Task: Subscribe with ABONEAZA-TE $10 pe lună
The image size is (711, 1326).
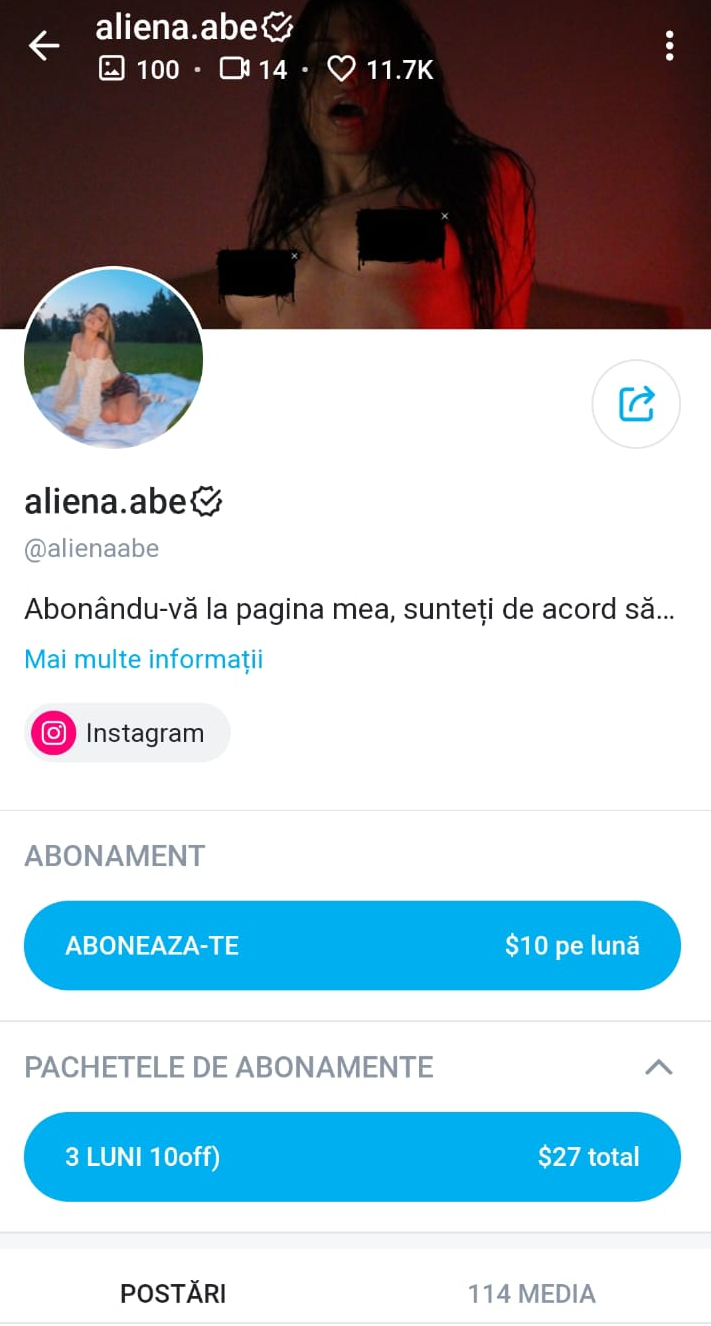Action: [352, 945]
